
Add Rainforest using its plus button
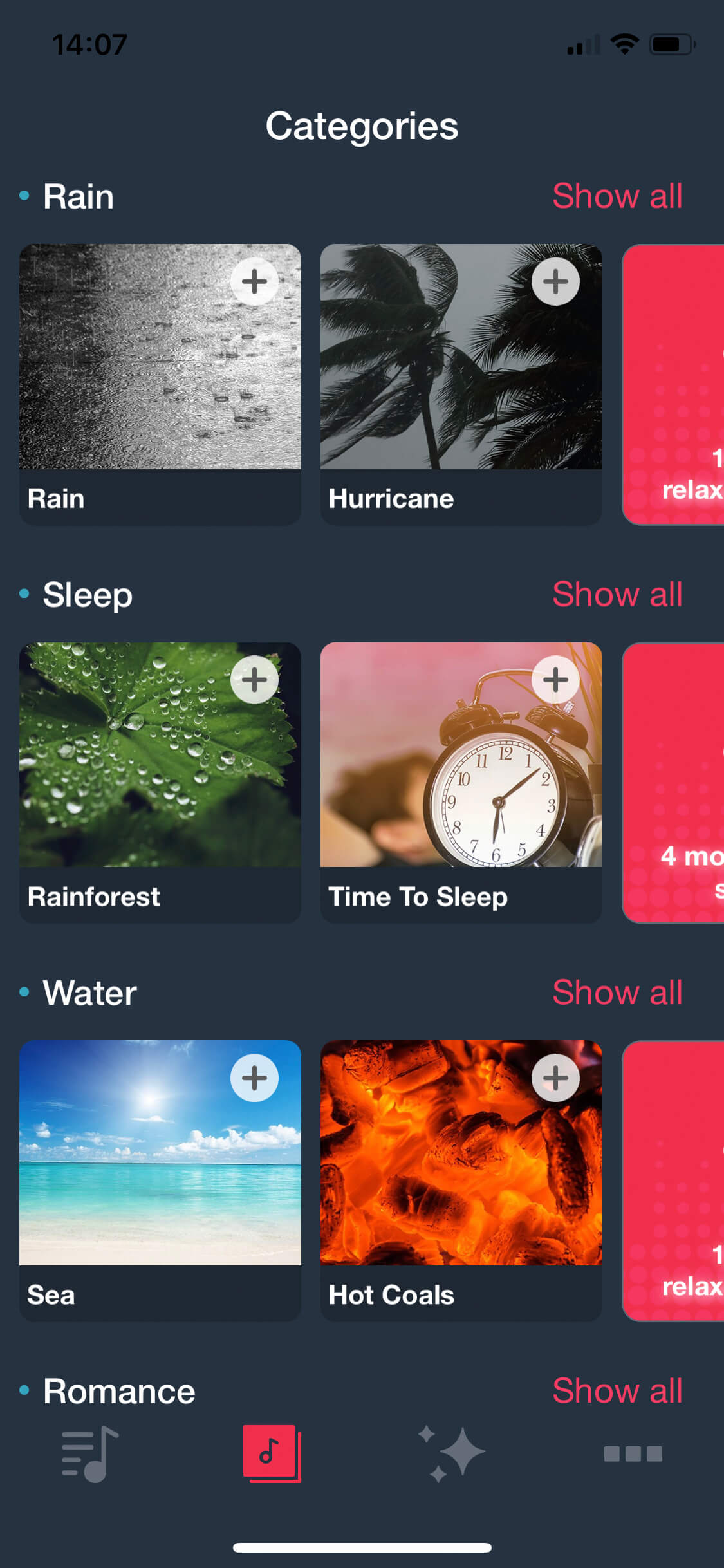[x=254, y=680]
